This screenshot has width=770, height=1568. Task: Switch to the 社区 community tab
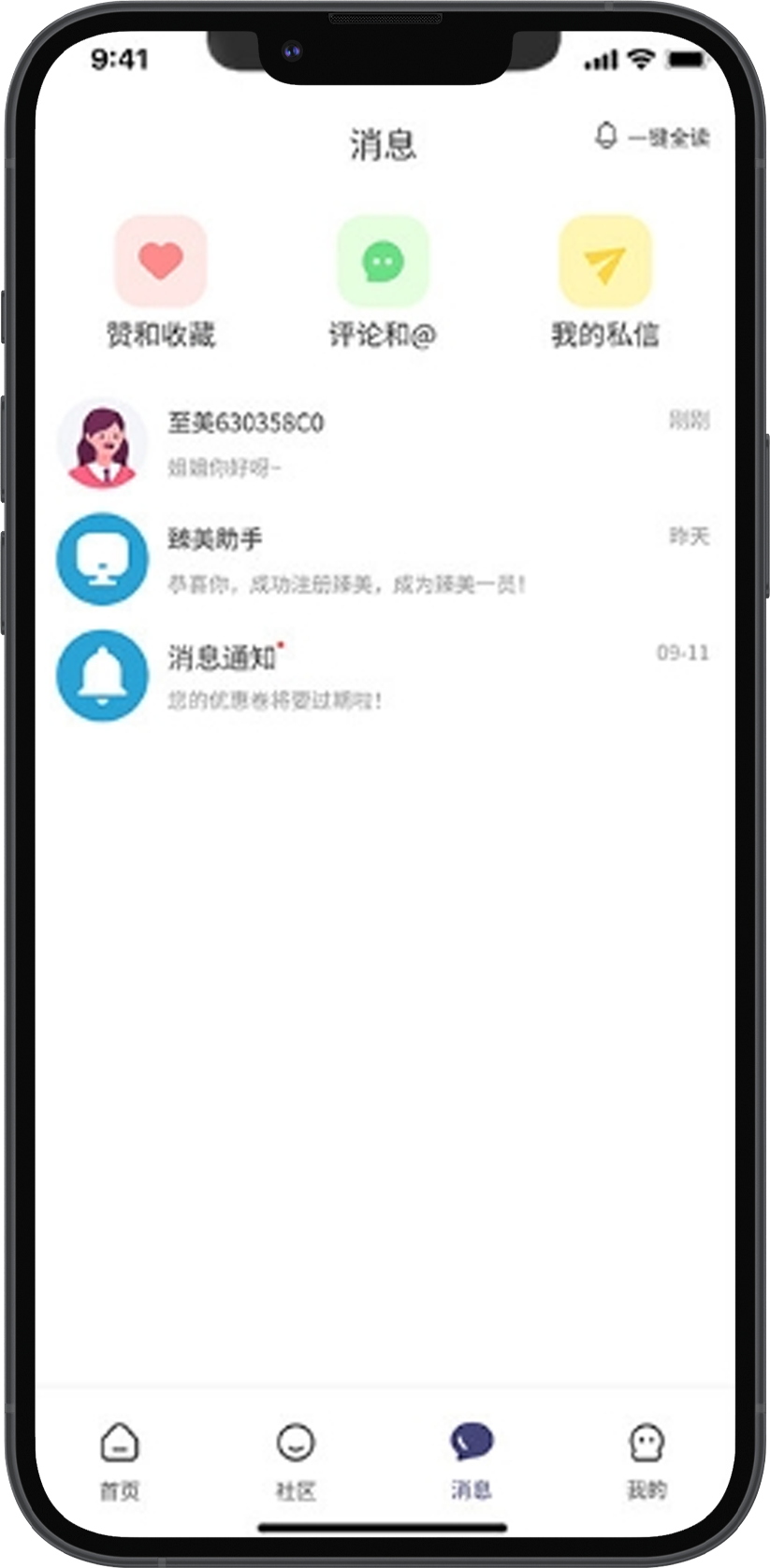[296, 1460]
